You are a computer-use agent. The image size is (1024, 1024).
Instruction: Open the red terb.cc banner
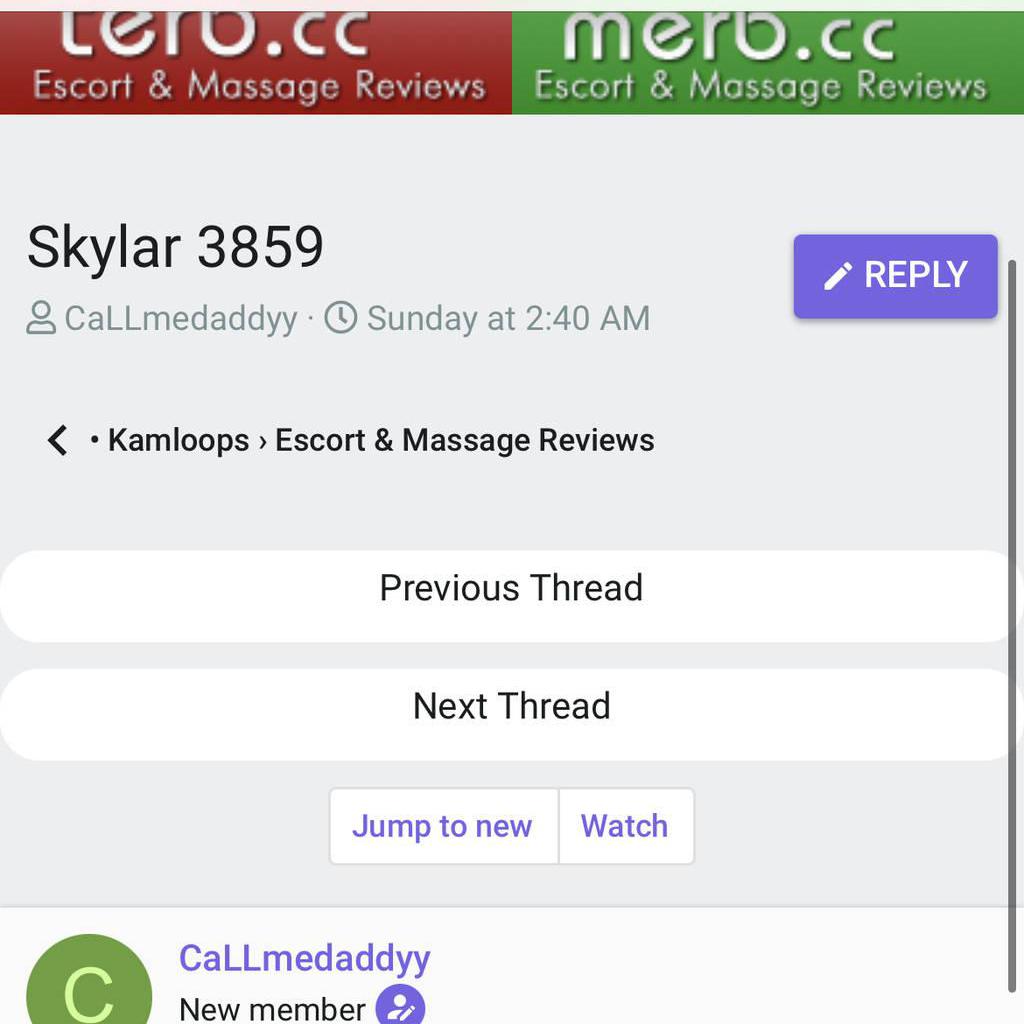pos(256,62)
